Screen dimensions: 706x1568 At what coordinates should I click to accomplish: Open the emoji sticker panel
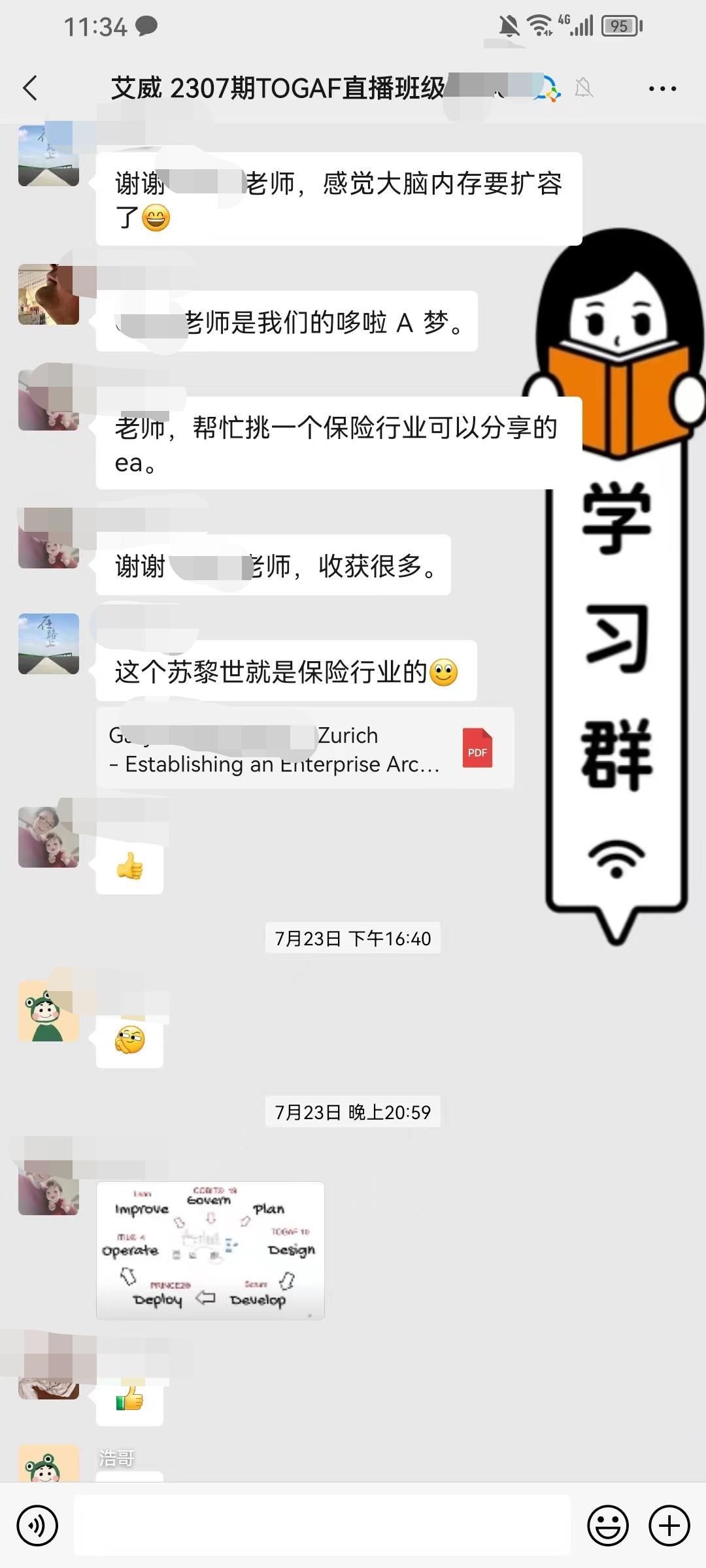(608, 1526)
